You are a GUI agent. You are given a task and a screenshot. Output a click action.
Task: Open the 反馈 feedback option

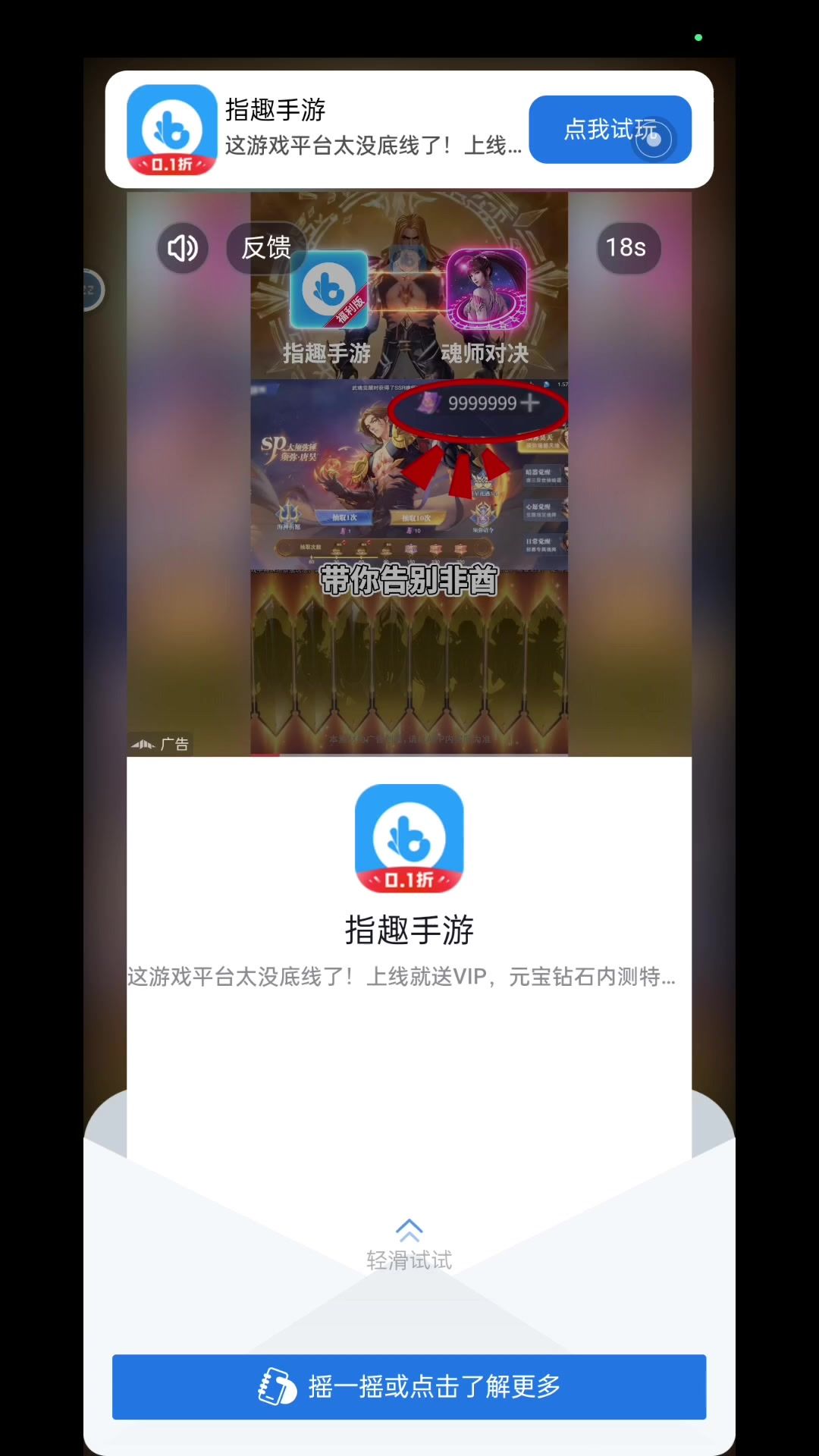click(266, 248)
